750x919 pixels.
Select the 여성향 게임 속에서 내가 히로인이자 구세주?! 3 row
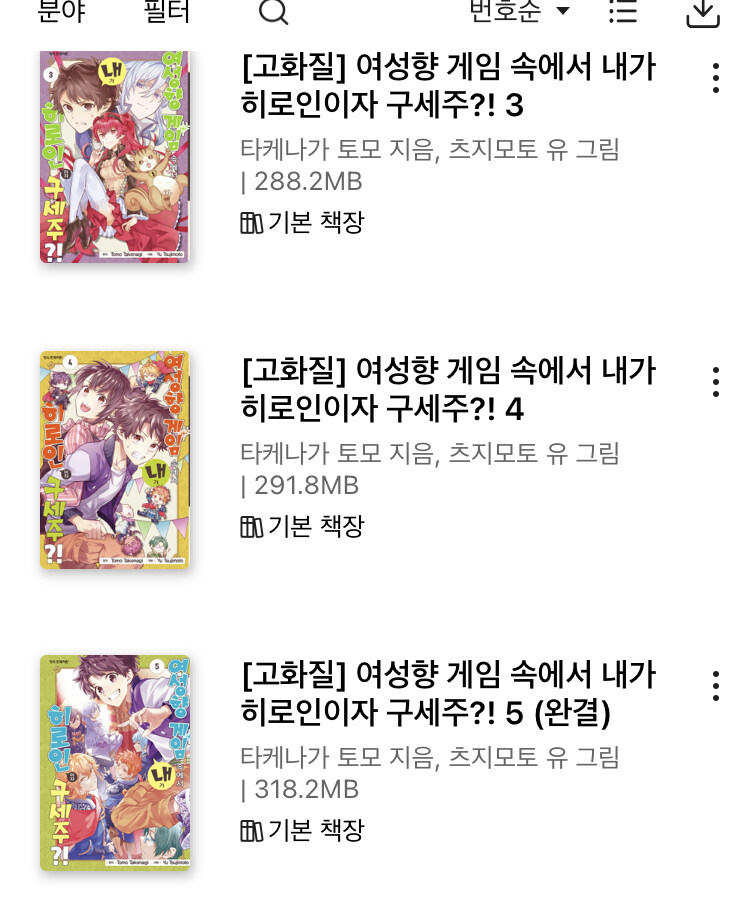click(x=448, y=86)
